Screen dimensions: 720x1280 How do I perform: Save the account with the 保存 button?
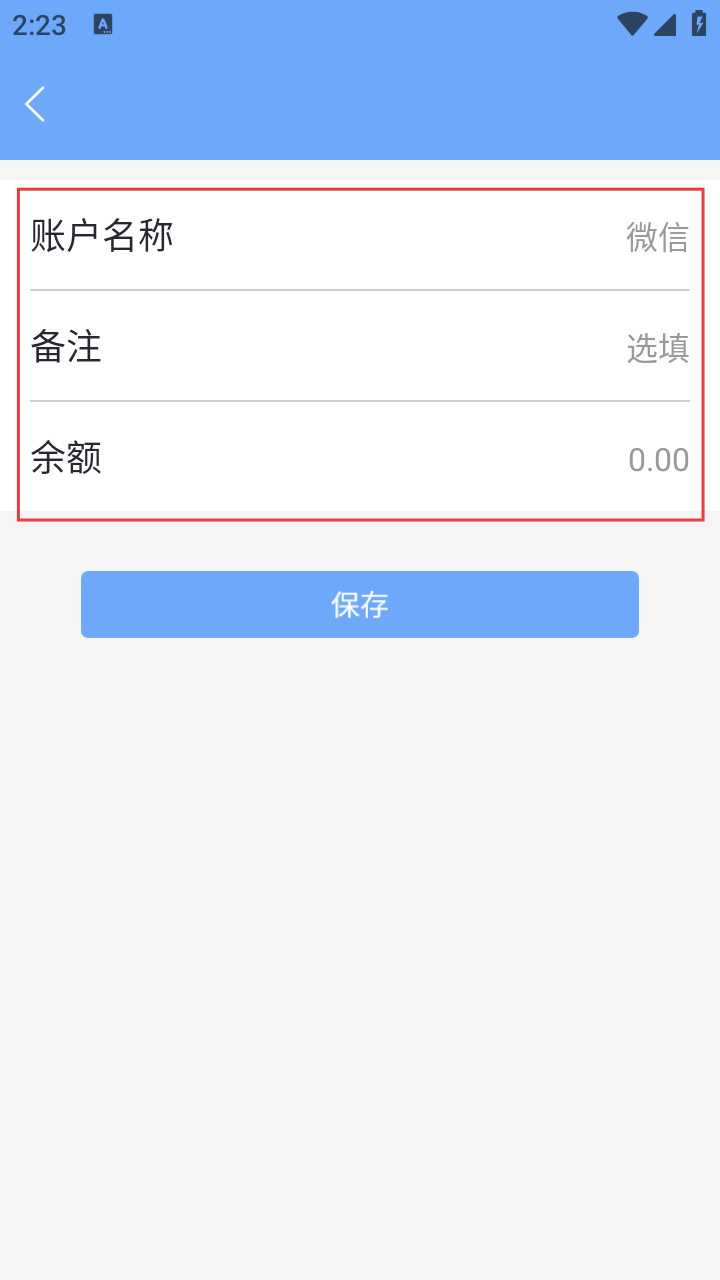360,604
